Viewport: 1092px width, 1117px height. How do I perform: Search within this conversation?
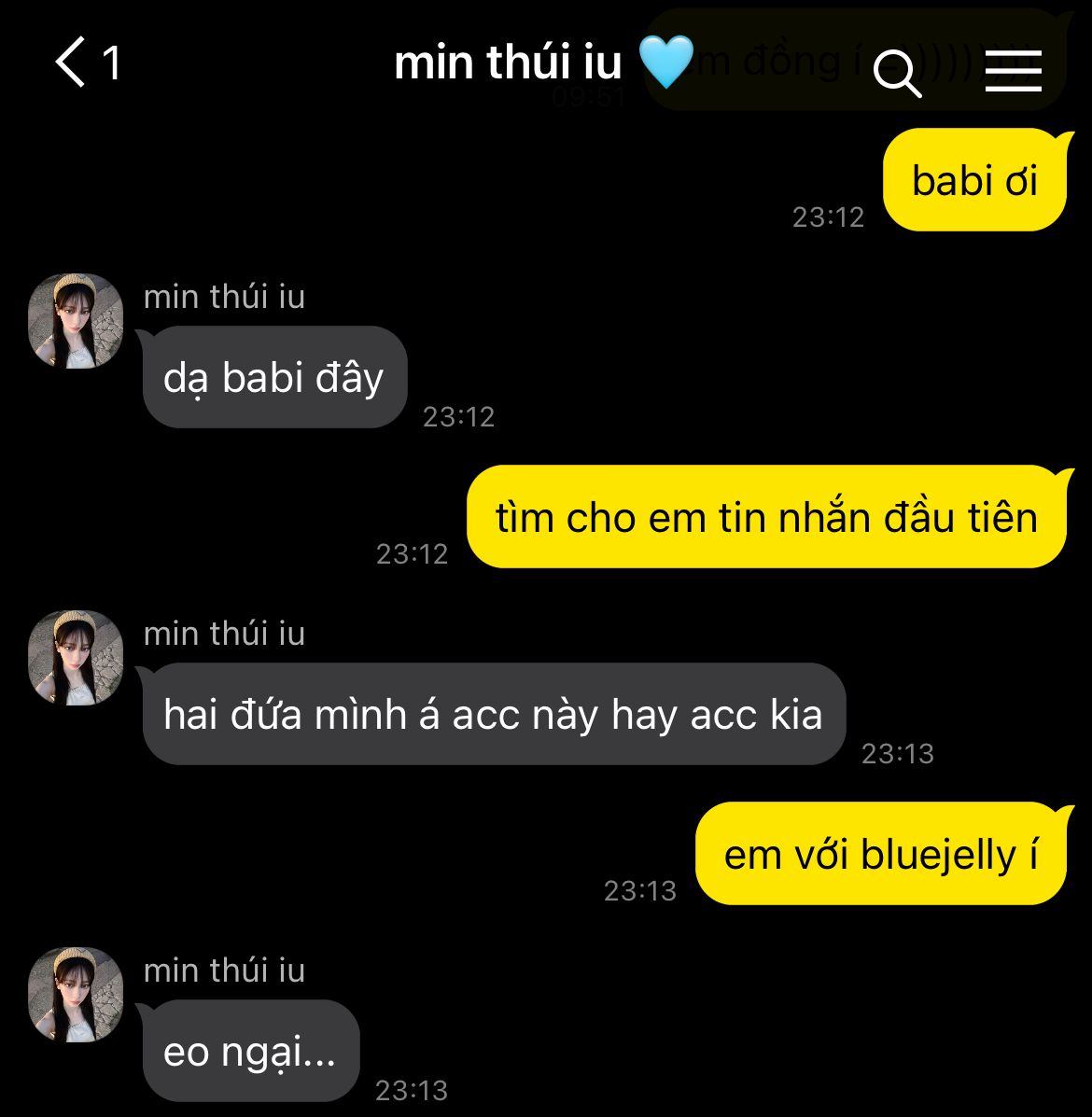tap(897, 71)
